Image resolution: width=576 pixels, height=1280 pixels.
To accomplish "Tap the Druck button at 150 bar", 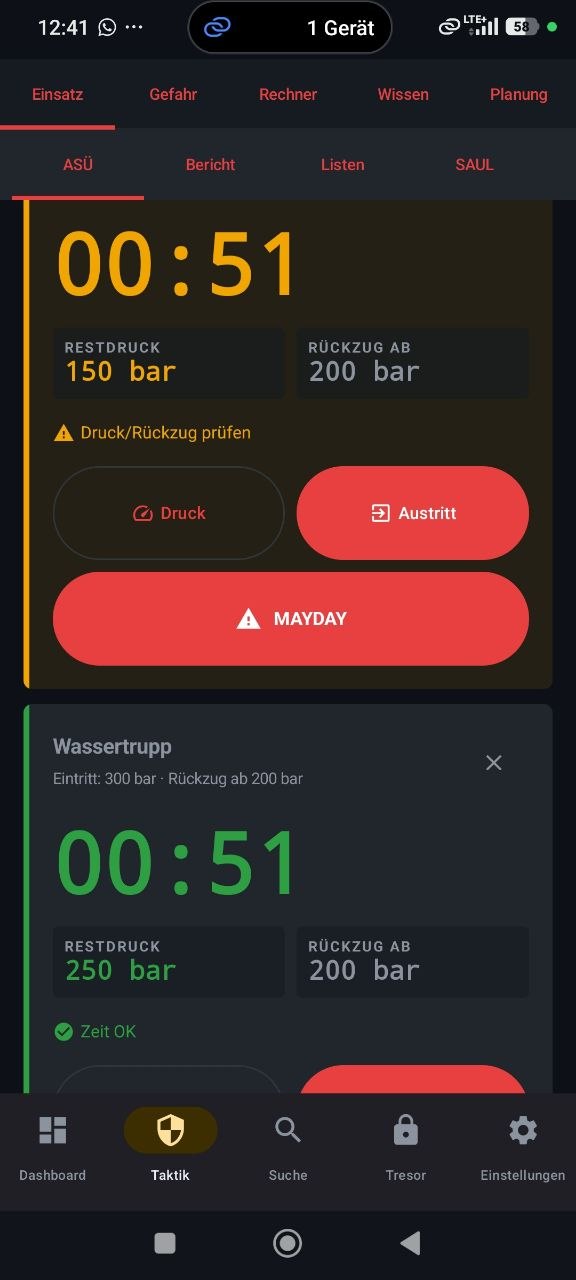I will click(x=169, y=513).
